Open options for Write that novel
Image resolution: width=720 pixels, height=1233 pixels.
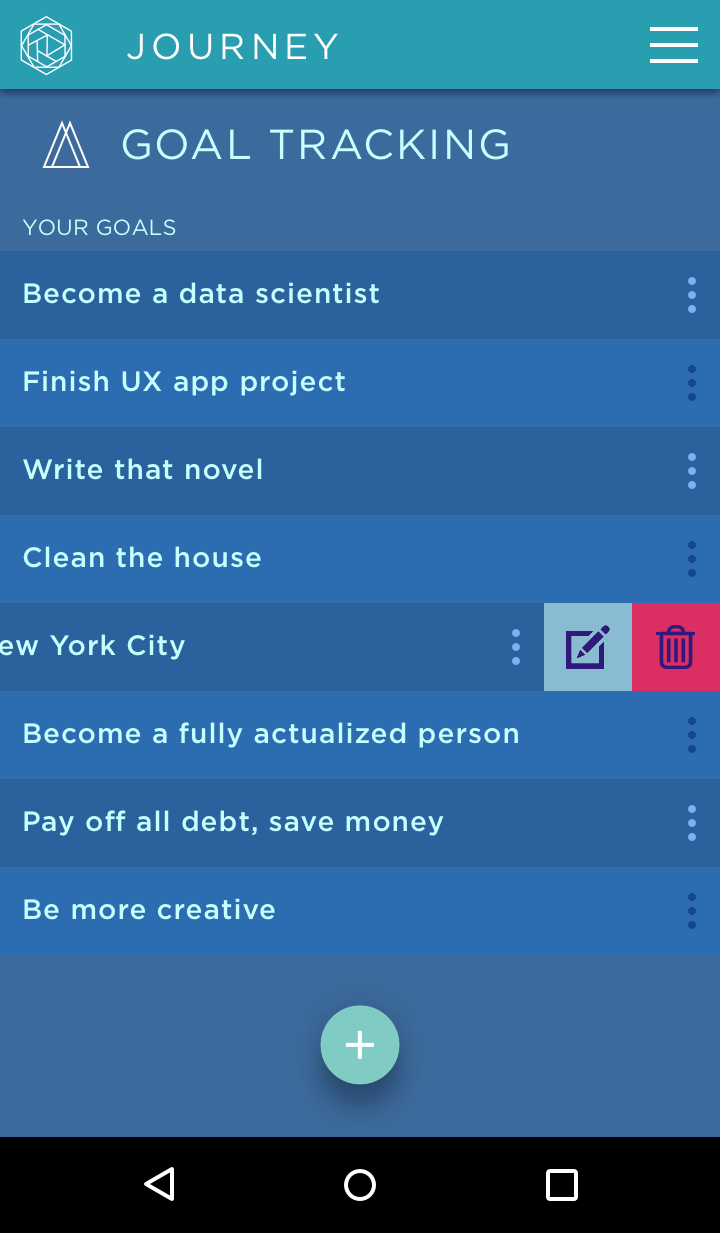[692, 471]
